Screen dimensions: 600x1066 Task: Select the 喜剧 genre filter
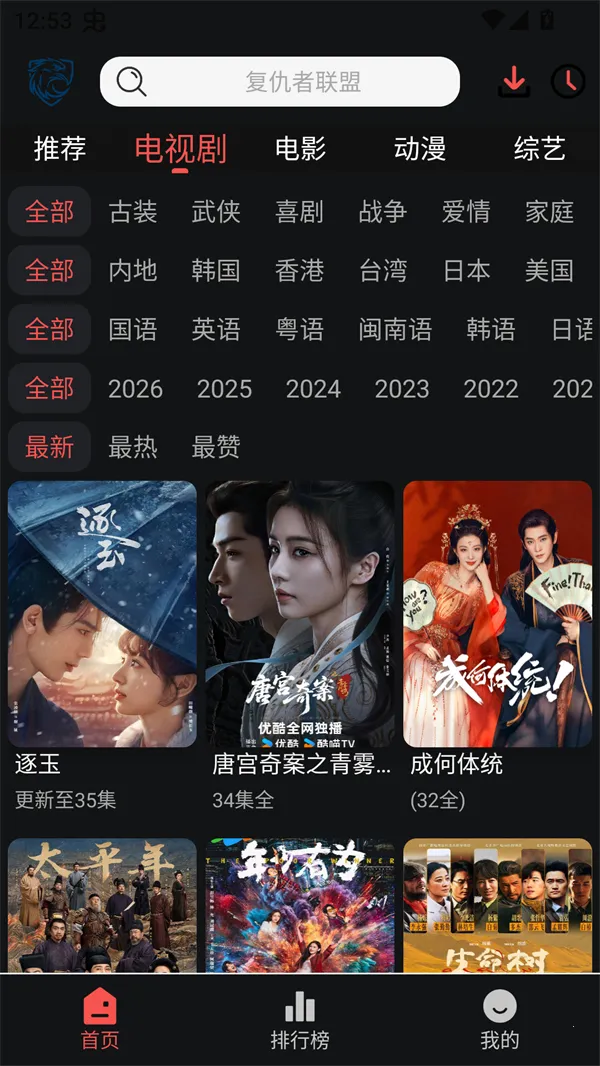click(x=300, y=212)
